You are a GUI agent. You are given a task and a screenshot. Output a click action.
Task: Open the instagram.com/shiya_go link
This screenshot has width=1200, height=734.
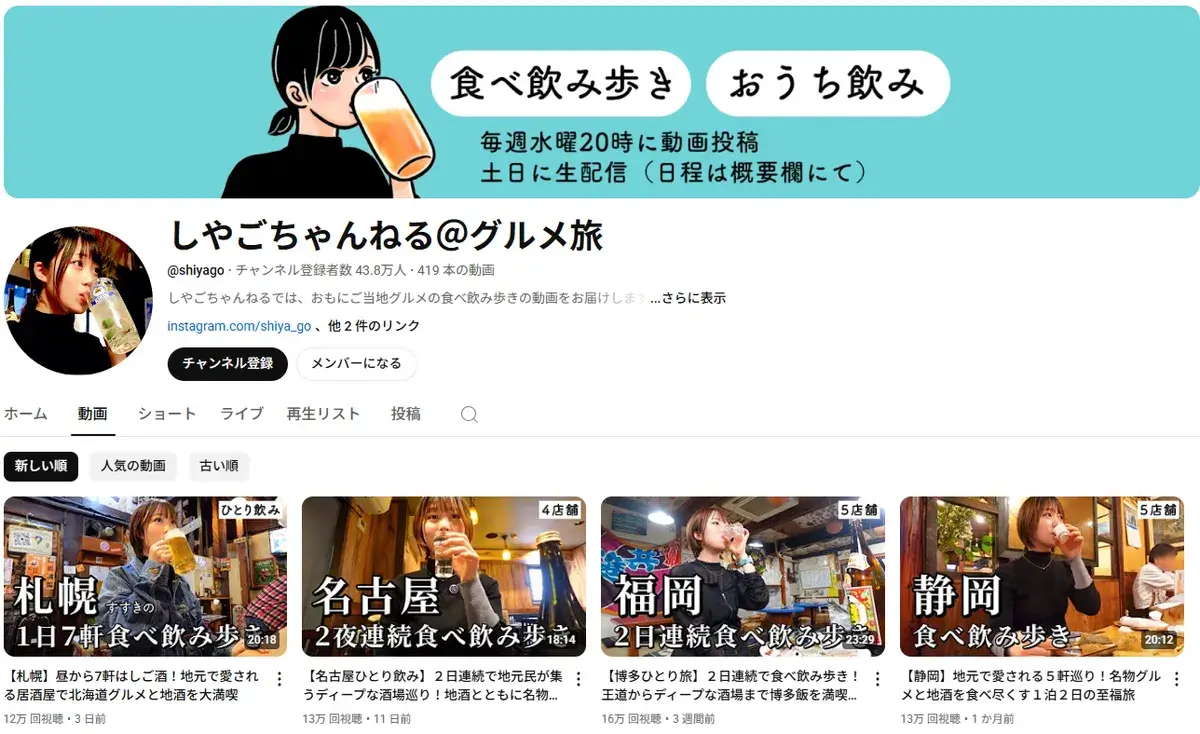[239, 326]
